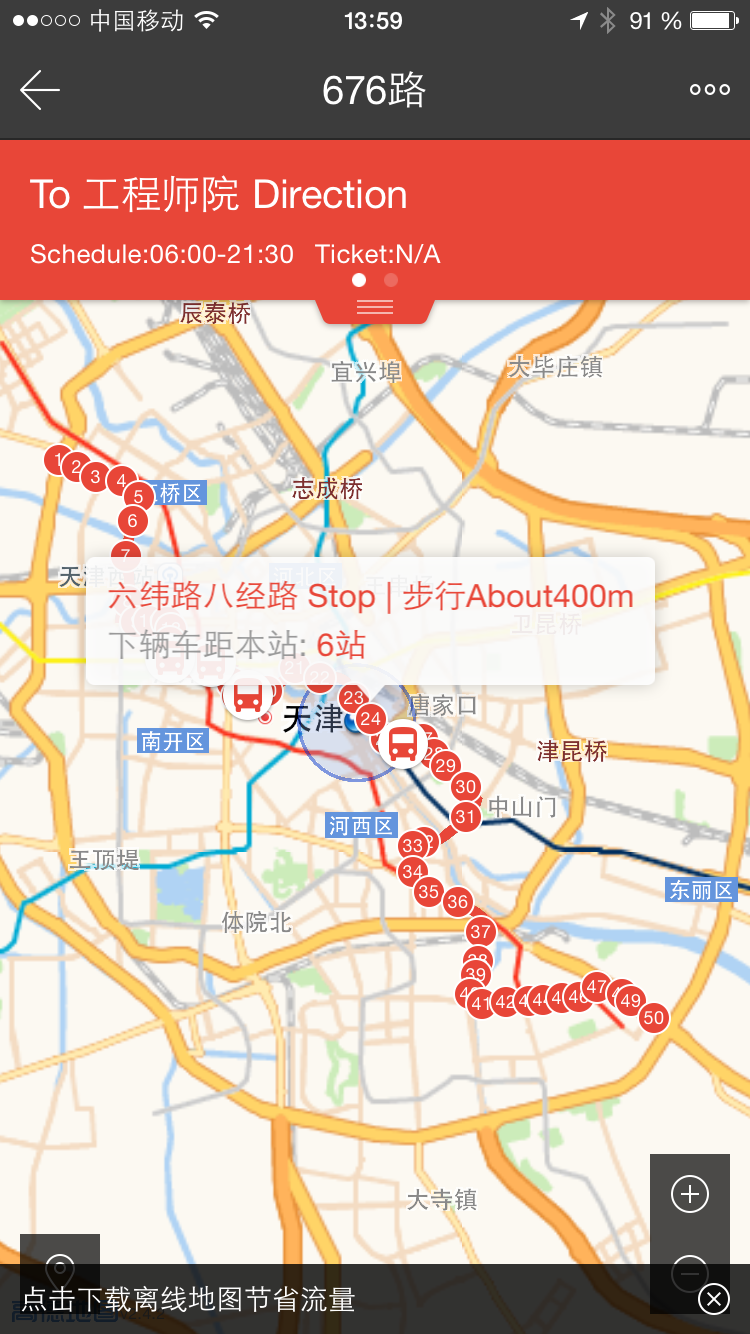Image resolution: width=750 pixels, height=1334 pixels.
Task: Open the 六纬路八经路 stop info bubble
Action: [370, 620]
